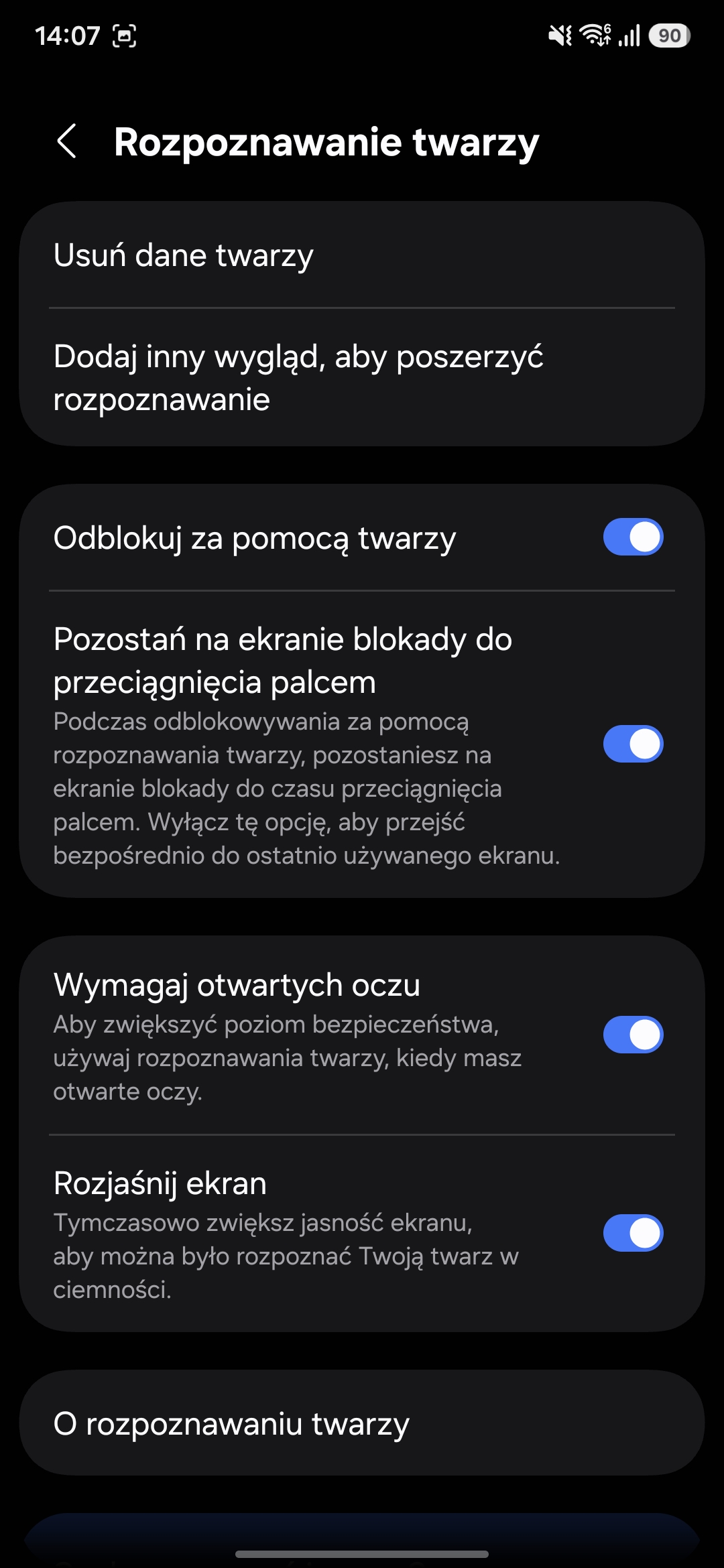The height and width of the screenshot is (1568, 724).
Task: Disable Pozostań na ekranie blokady switch
Action: point(633,744)
